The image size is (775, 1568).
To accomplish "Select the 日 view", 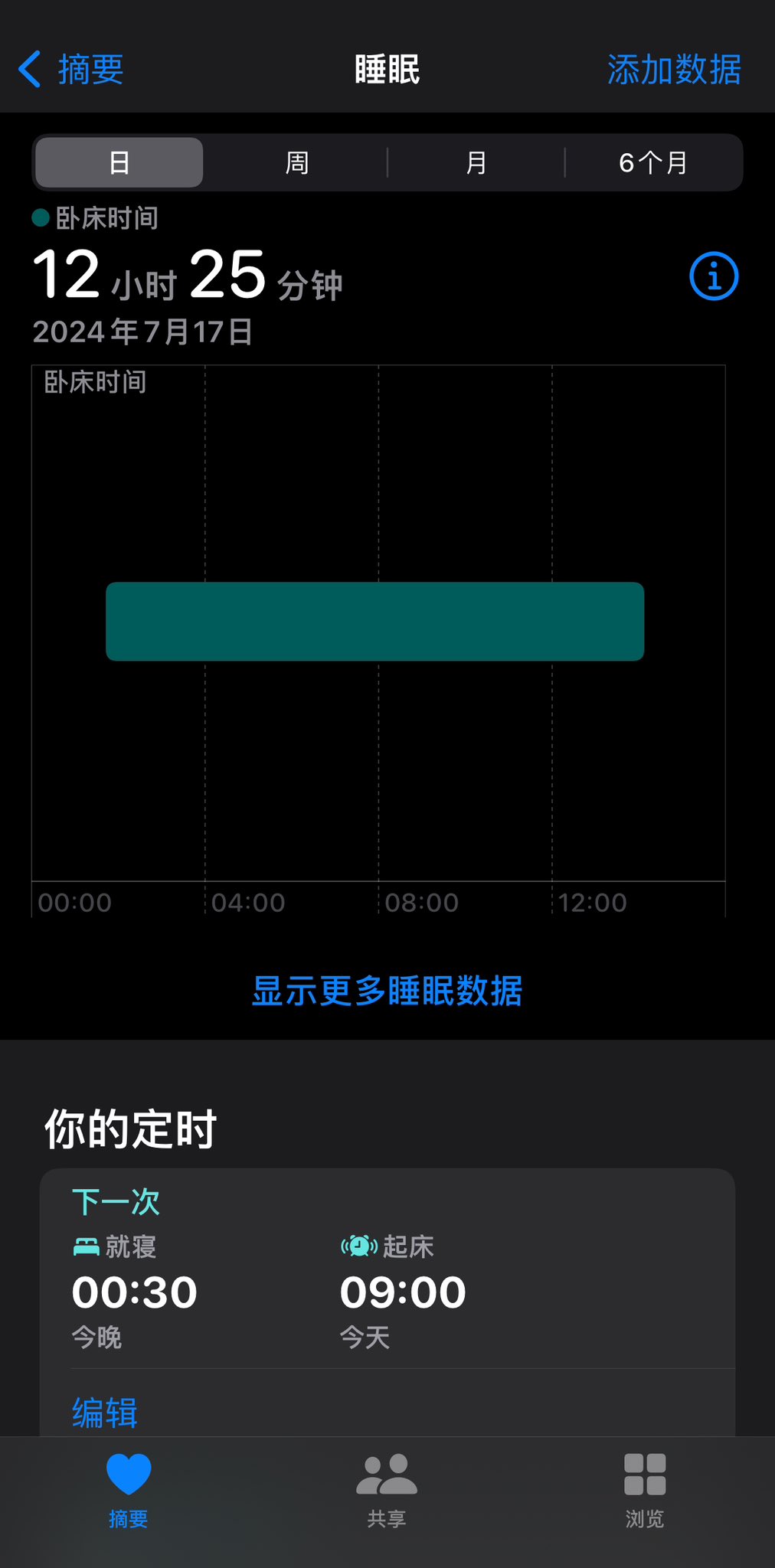I will 119,162.
